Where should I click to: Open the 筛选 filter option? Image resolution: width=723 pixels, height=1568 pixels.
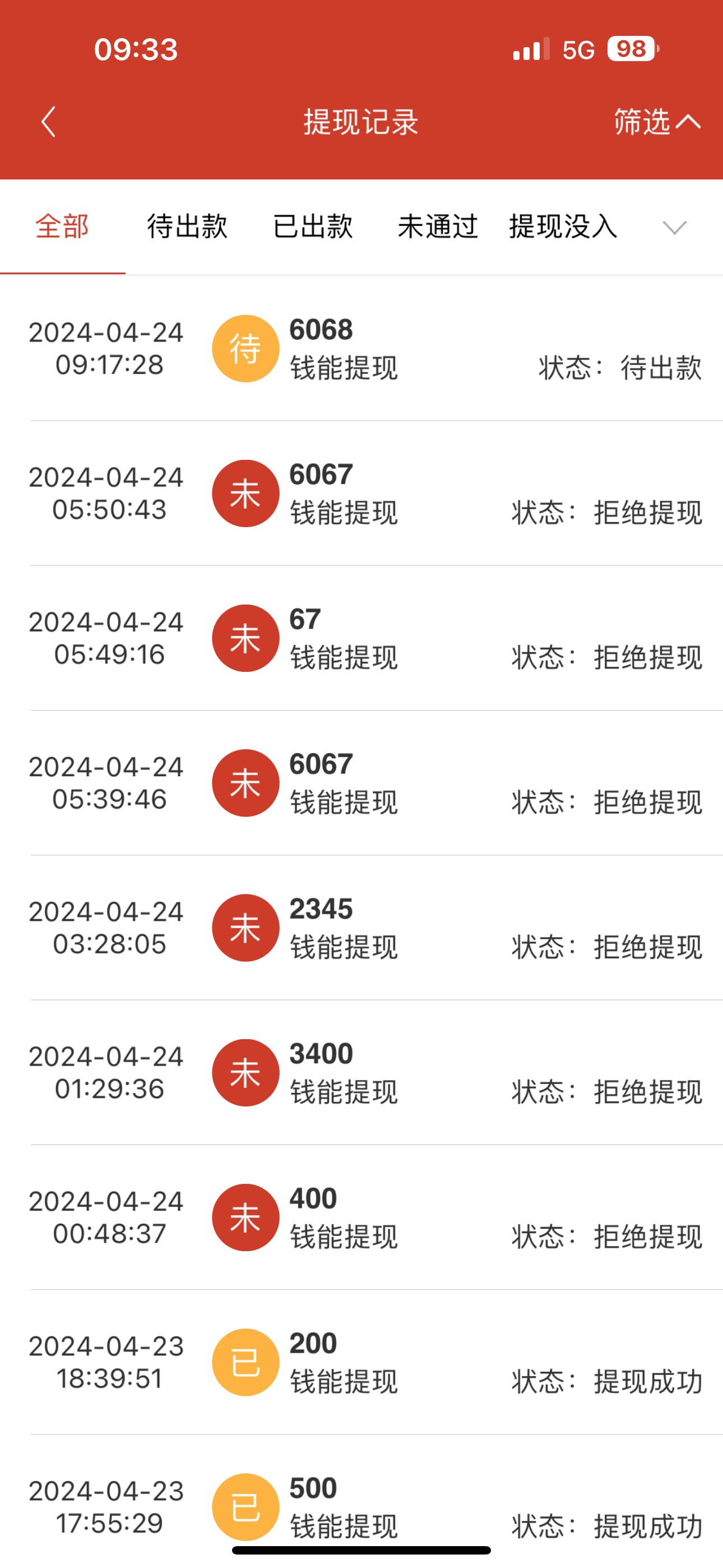[x=656, y=122]
